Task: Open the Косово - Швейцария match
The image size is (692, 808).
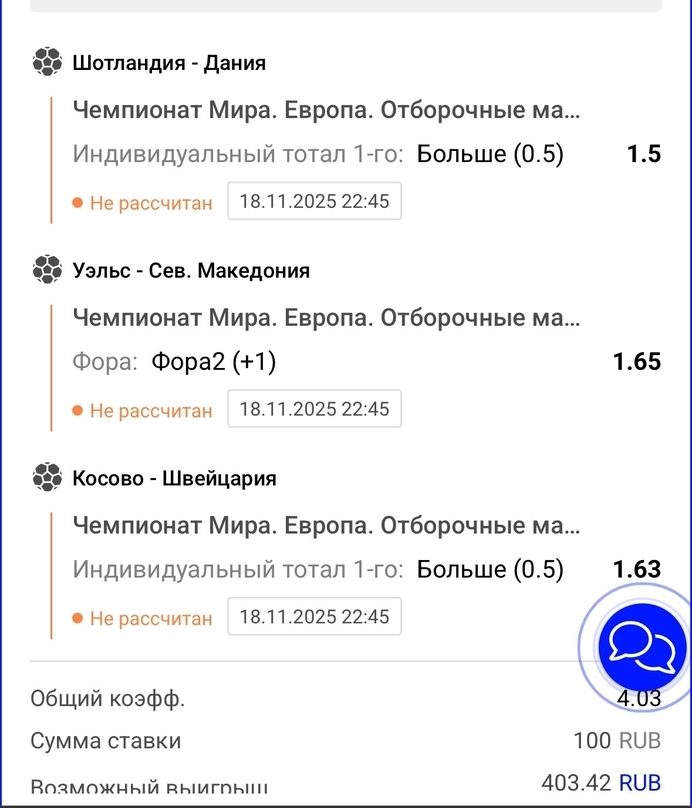Action: [174, 478]
